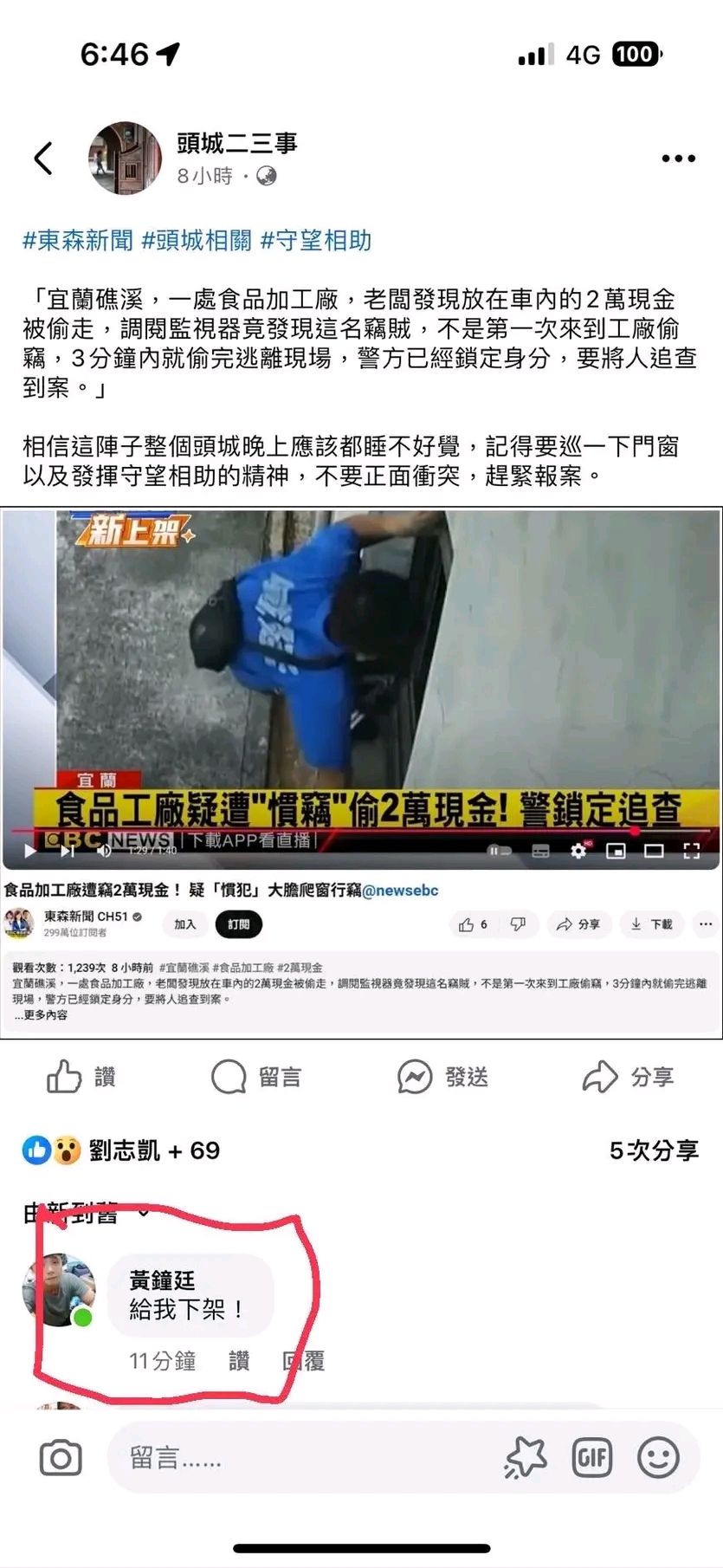
Task: Tap the 留言 comment button
Action: [256, 1077]
